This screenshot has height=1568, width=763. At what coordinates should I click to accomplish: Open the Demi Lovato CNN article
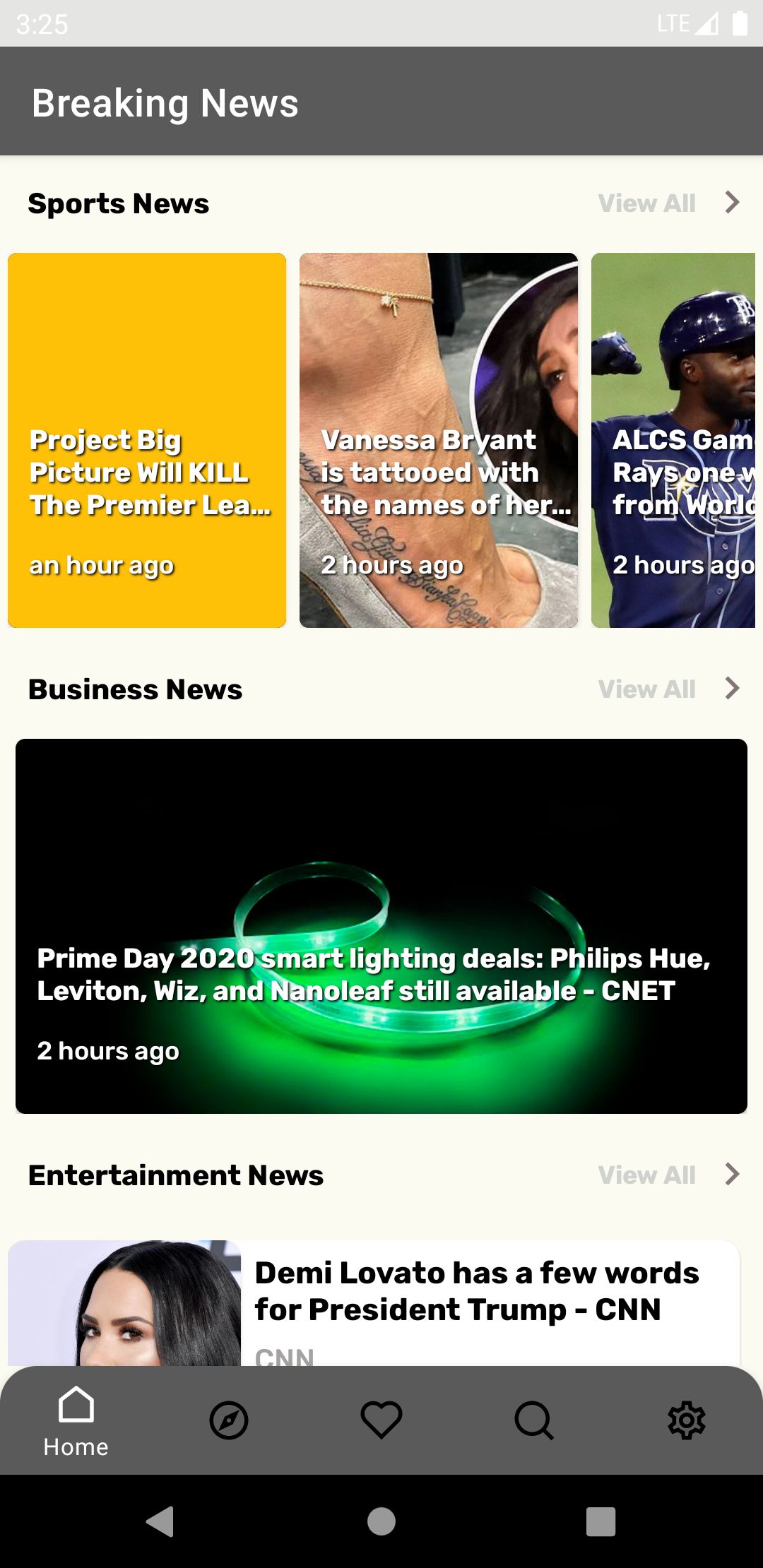point(477,1293)
